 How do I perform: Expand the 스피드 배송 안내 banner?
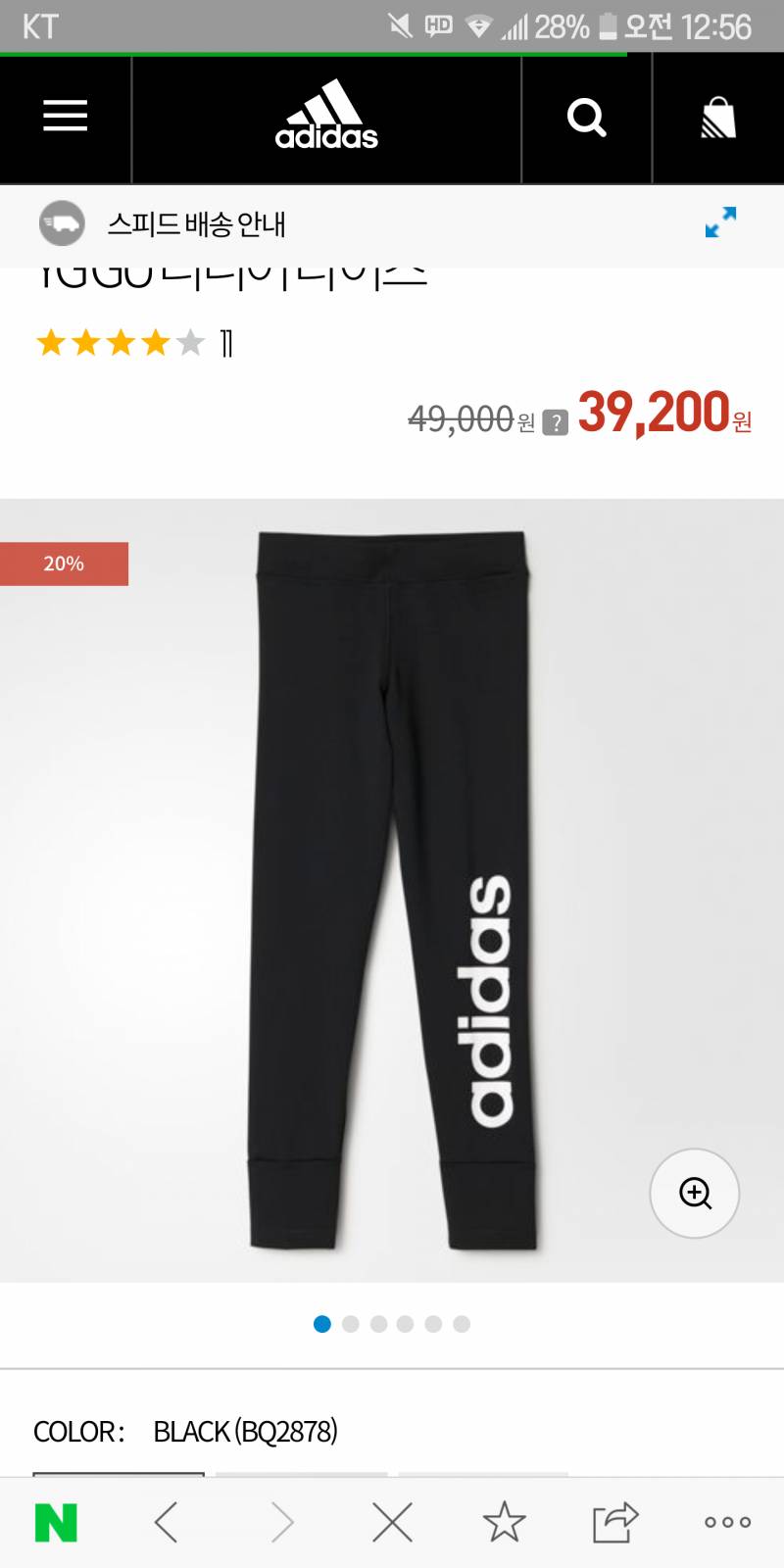tap(720, 222)
